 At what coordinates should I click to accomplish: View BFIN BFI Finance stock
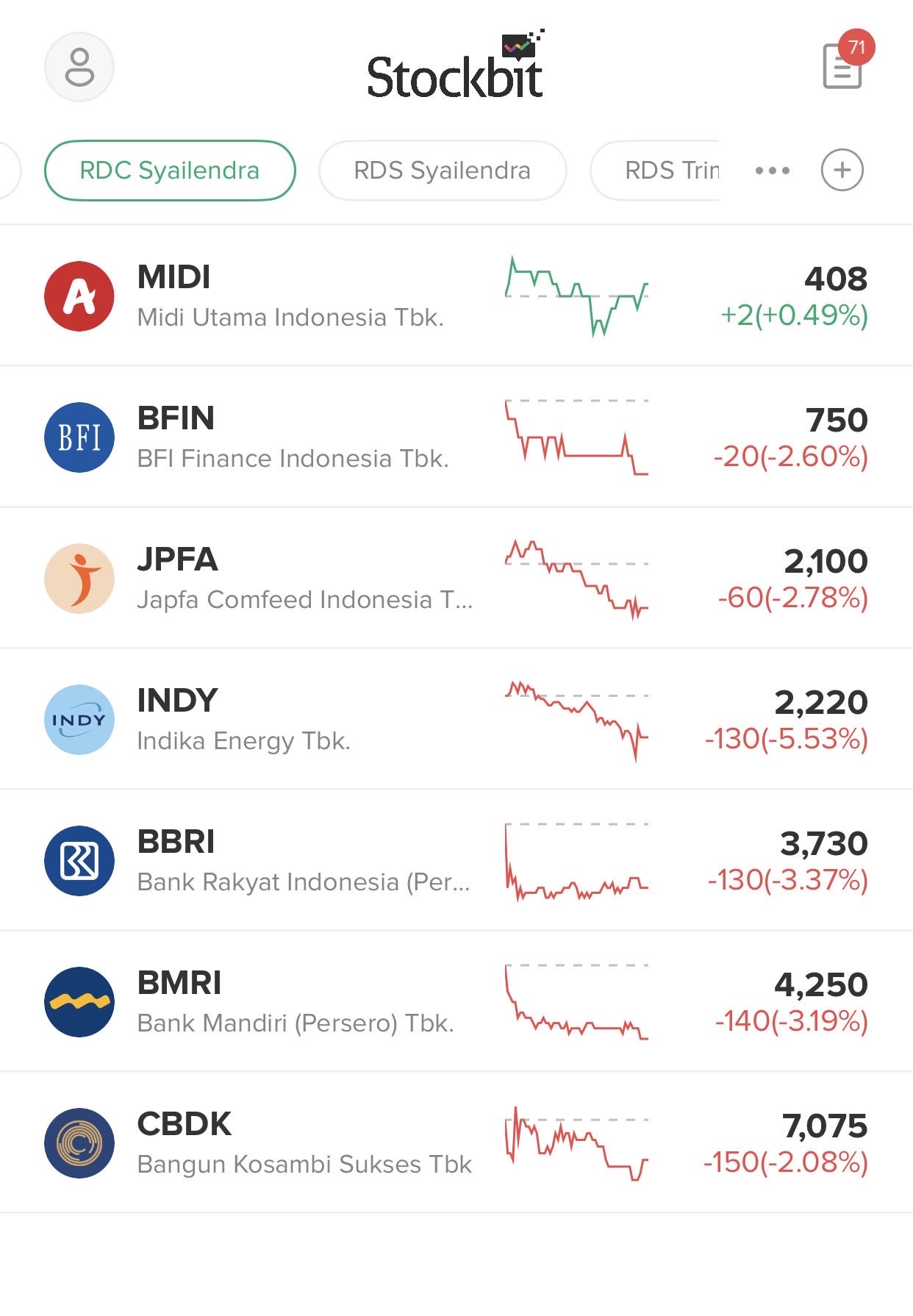point(293,437)
